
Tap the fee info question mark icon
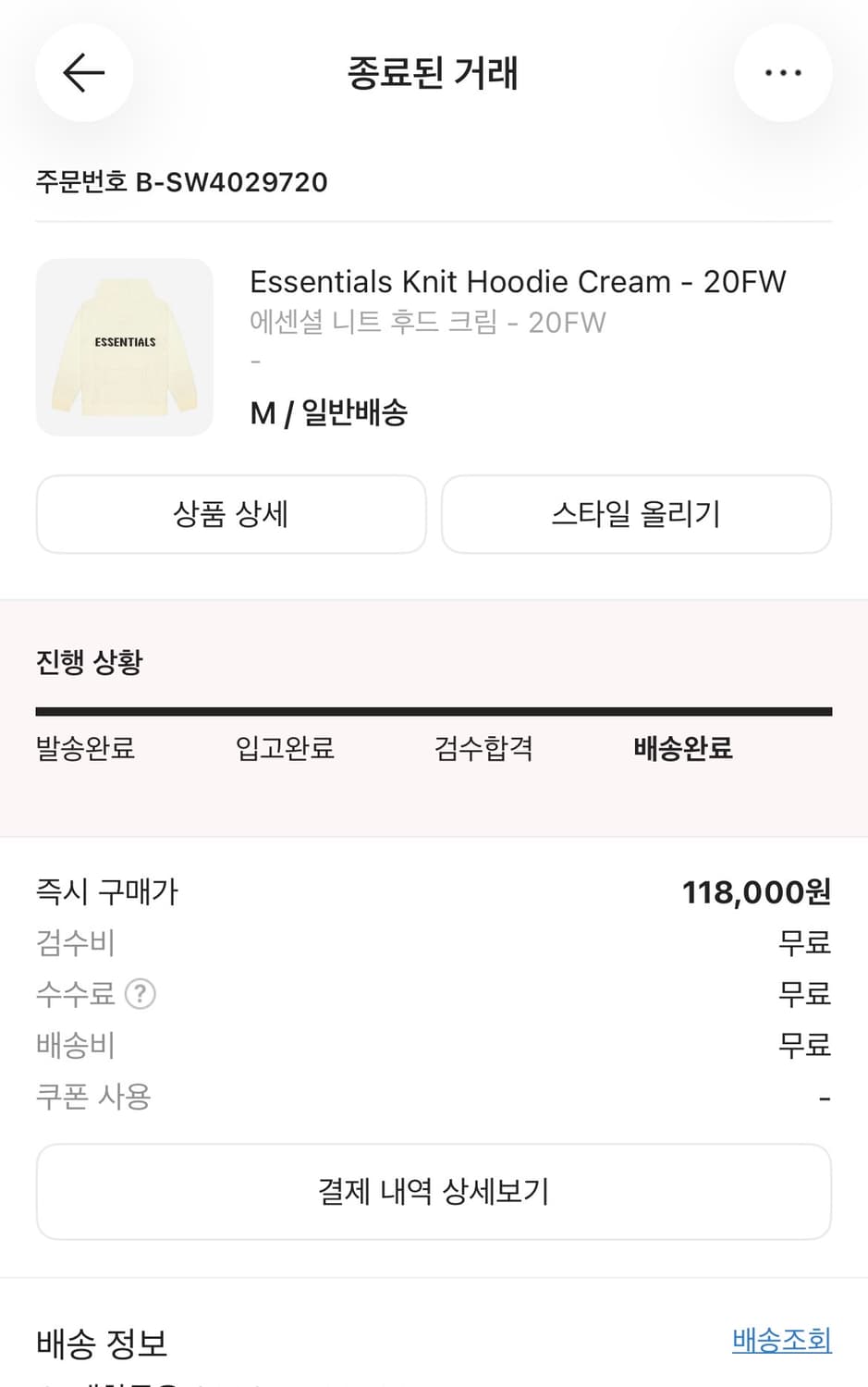tap(141, 994)
